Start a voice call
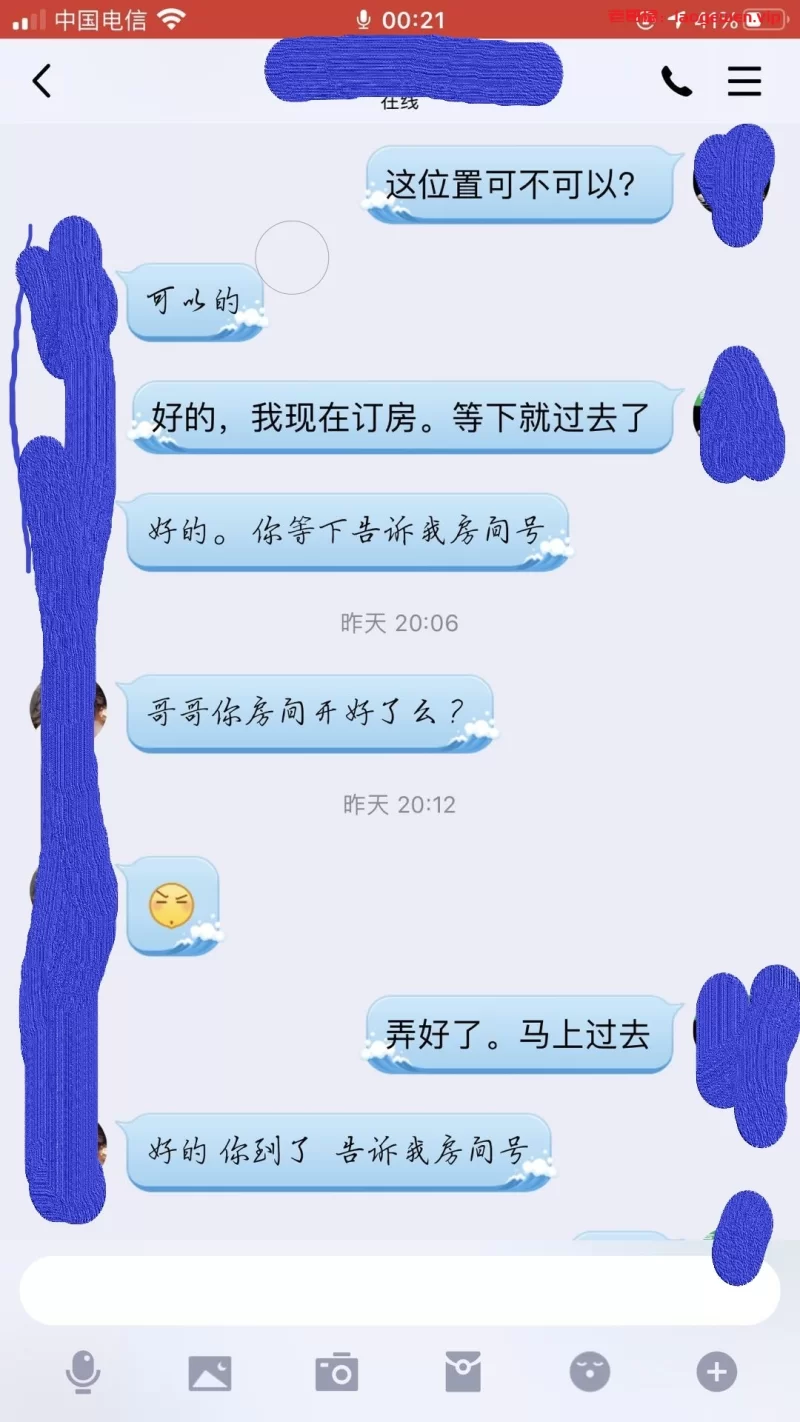The width and height of the screenshot is (800, 1422). [676, 81]
